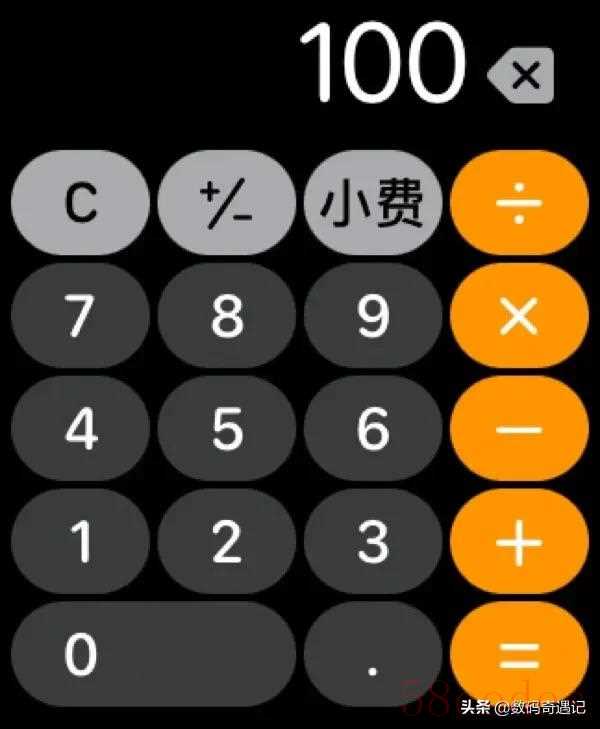
Task: Enter digit 6
Action: tap(372, 430)
